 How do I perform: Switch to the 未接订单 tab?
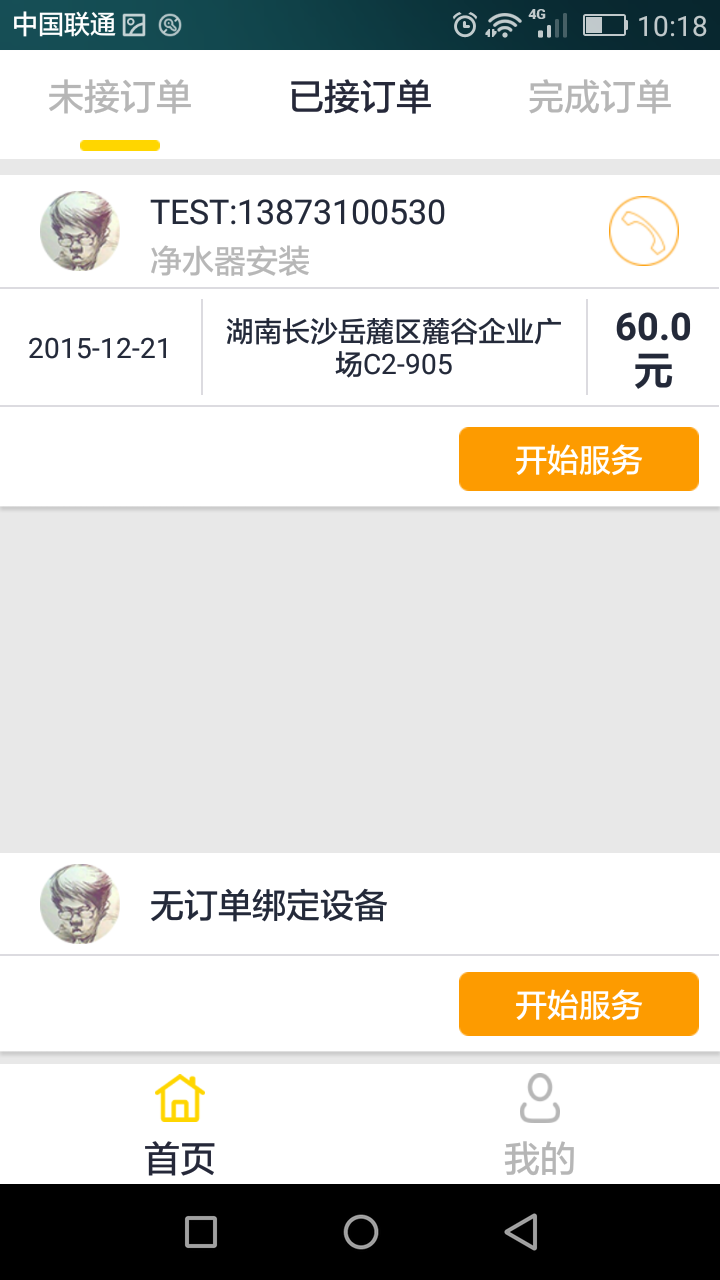pyautogui.click(x=120, y=97)
